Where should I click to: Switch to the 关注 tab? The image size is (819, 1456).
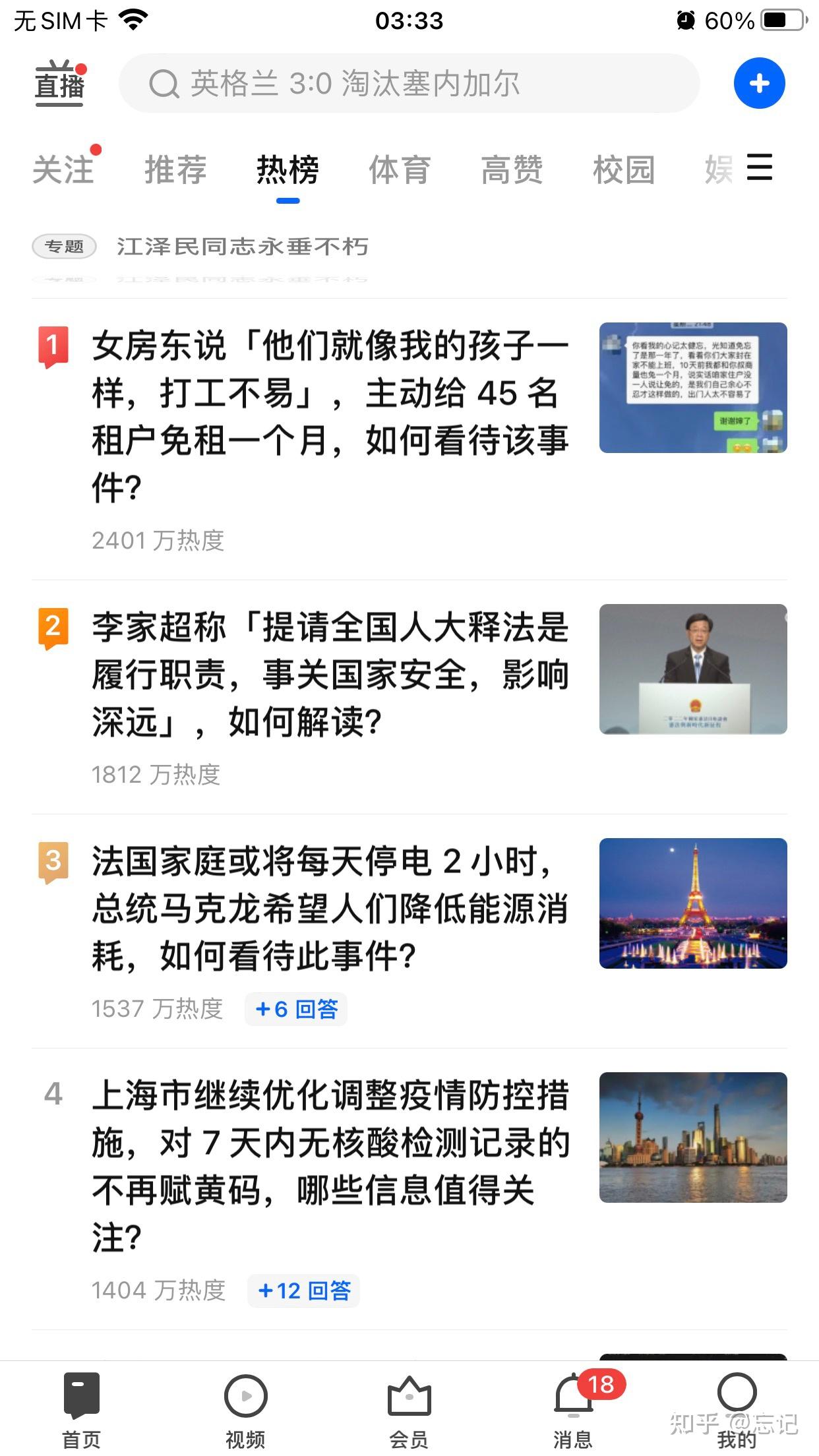click(x=63, y=169)
